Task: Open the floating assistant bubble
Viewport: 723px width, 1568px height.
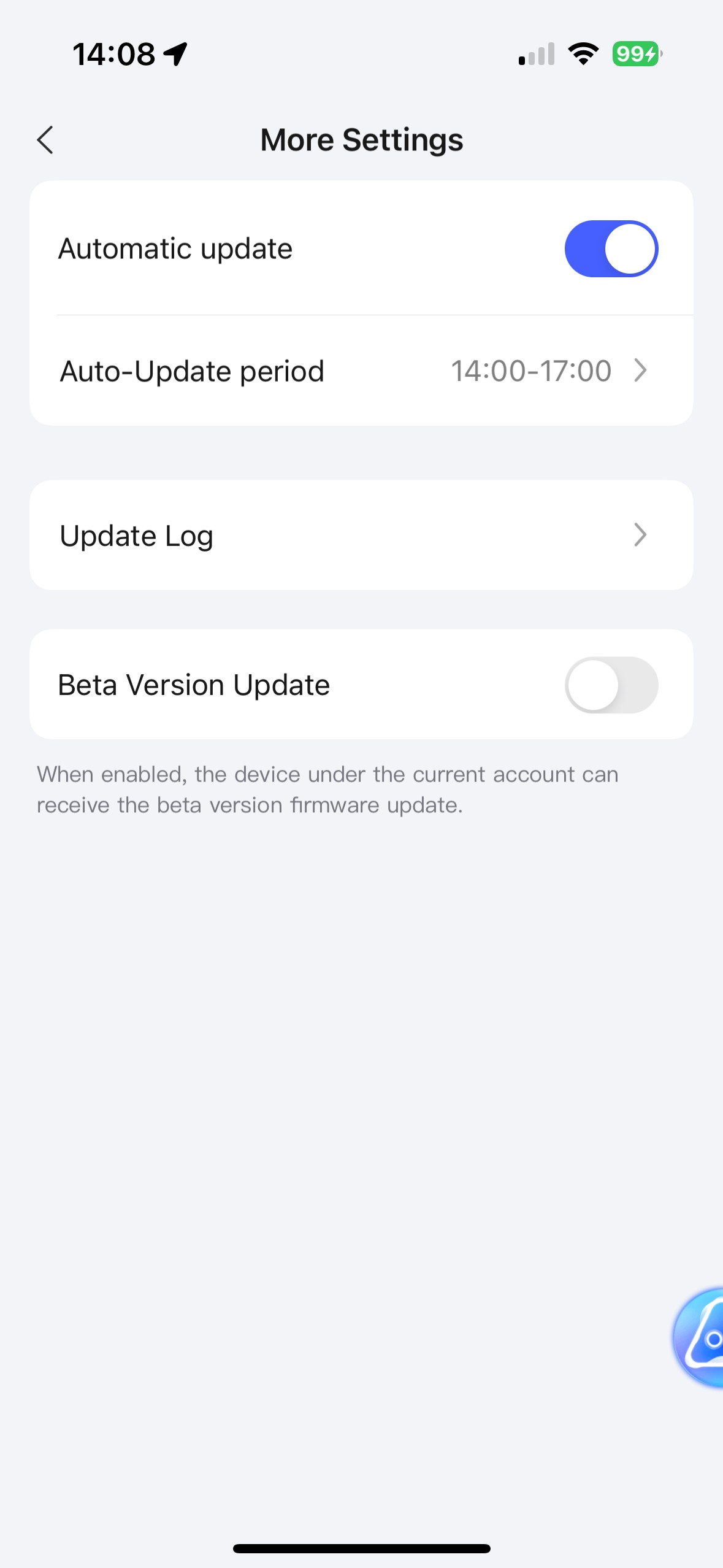Action: [x=701, y=1337]
